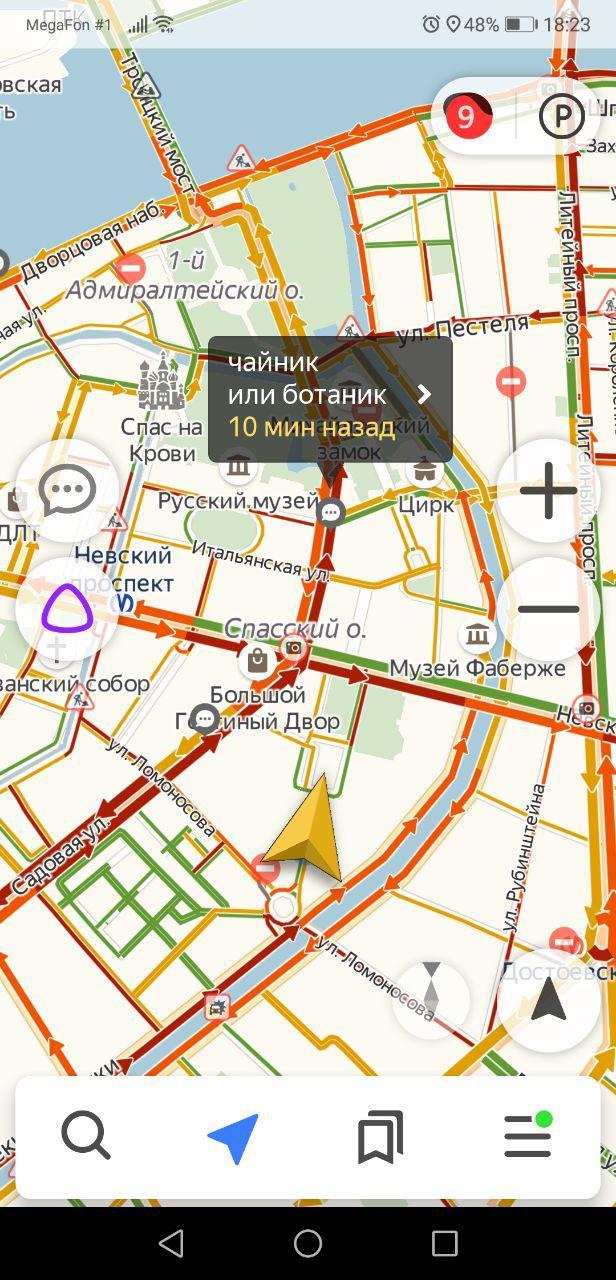Screen dimensions: 616x1280
Task: Zoom in on the map
Action: point(548,491)
